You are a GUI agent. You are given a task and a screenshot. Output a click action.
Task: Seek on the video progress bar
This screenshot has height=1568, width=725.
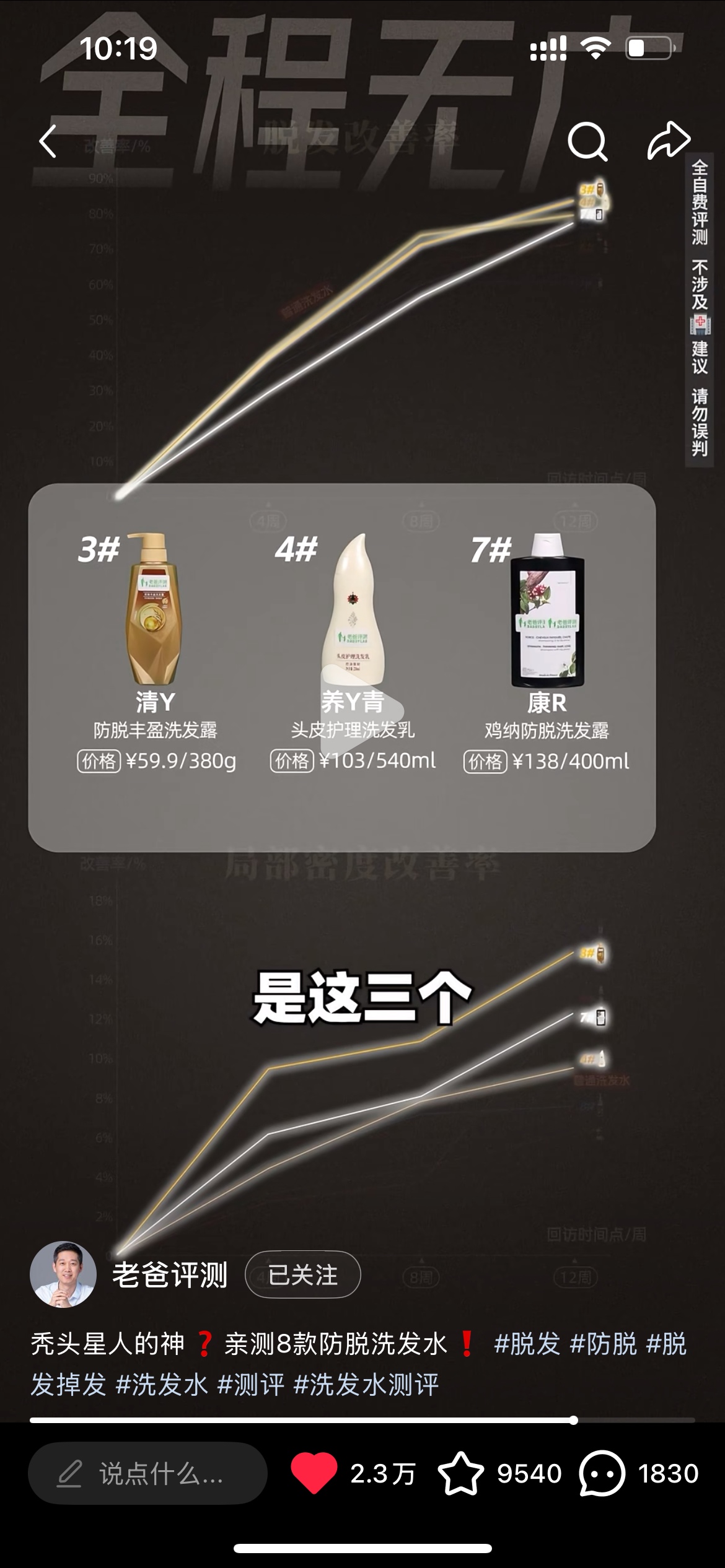tap(362, 1420)
